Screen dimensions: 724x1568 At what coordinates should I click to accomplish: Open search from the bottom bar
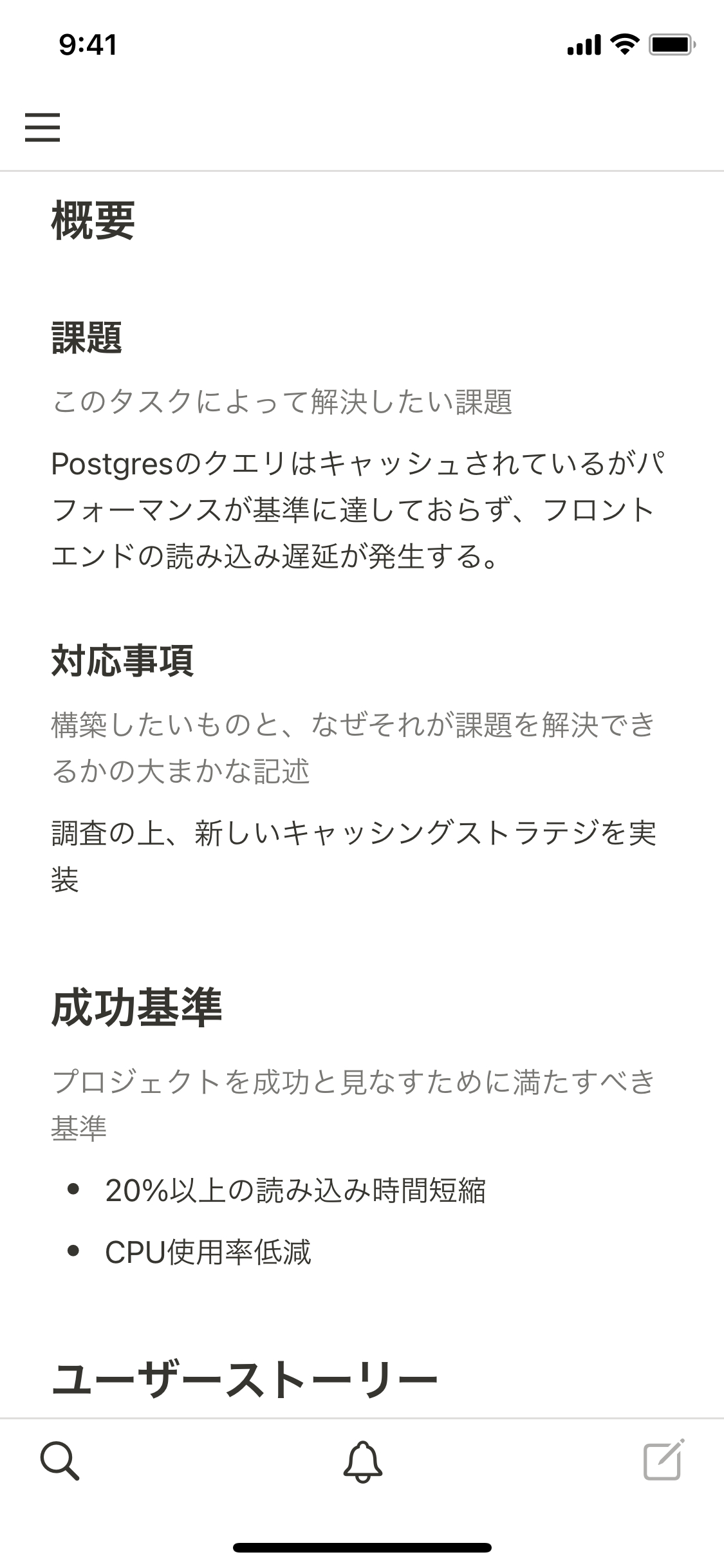pos(60,1461)
